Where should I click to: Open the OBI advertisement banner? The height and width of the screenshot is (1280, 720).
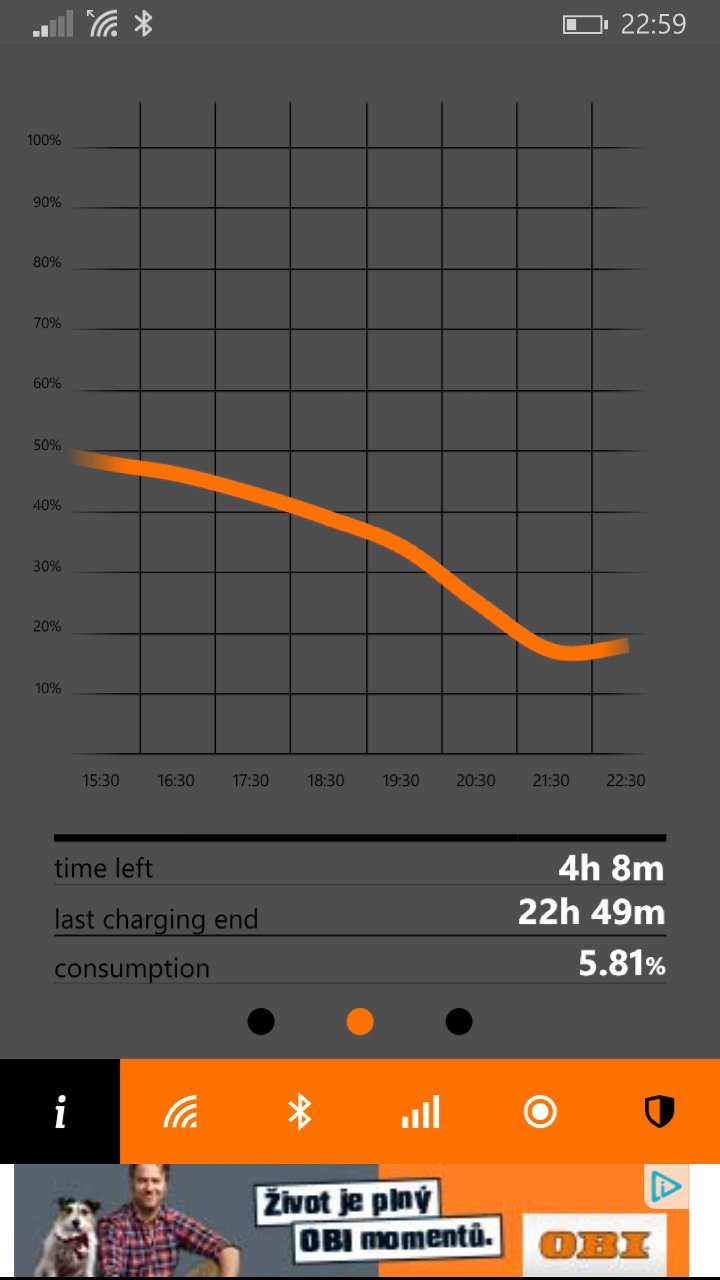click(351, 1221)
